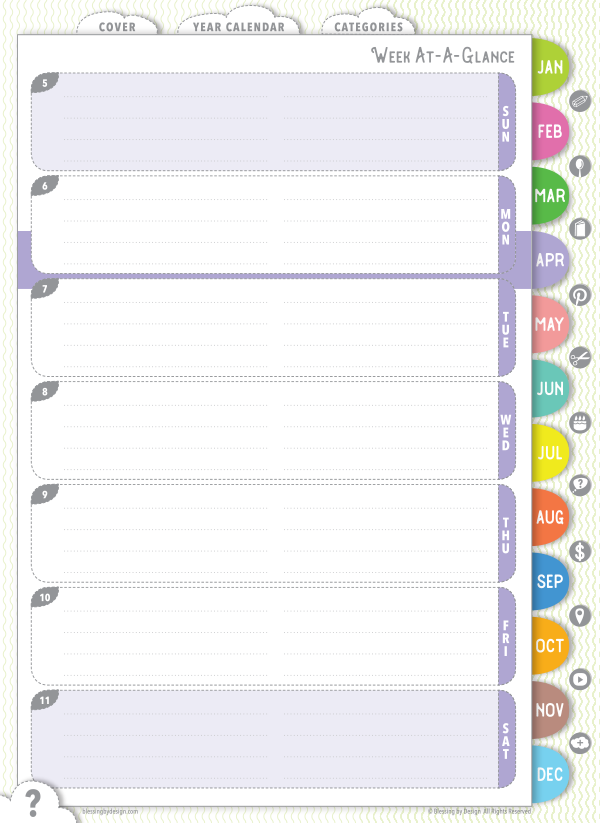
Task: Open the video play icon
Action: (580, 680)
